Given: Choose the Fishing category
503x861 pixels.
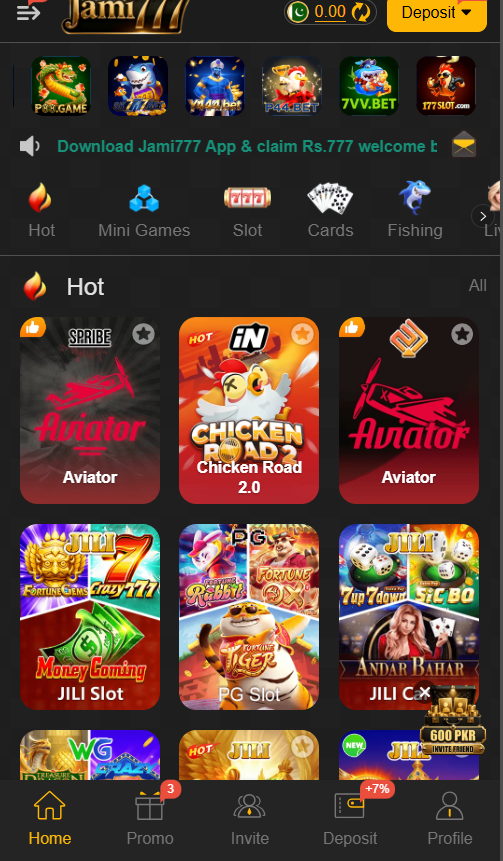Looking at the screenshot, I should 415,211.
